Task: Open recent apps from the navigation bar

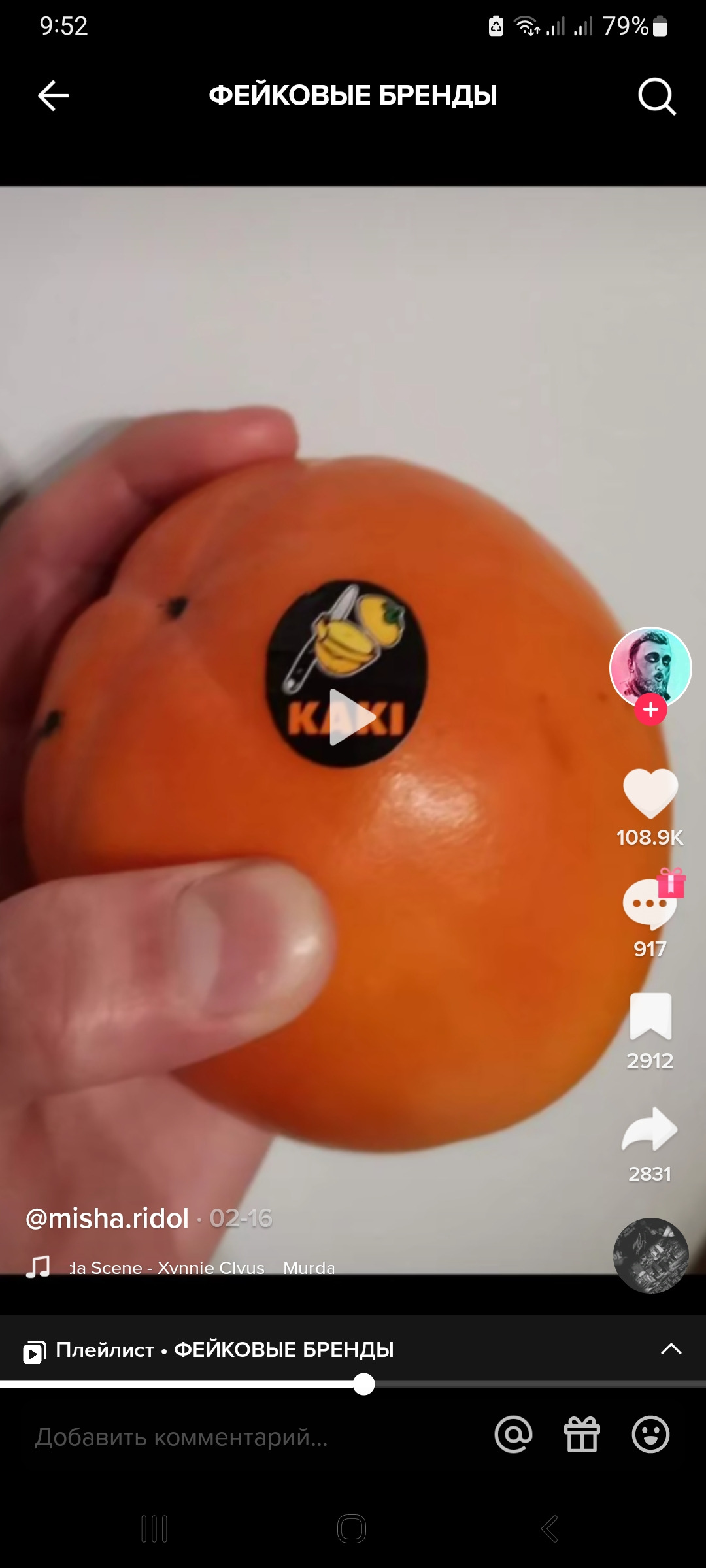Action: [154, 1529]
